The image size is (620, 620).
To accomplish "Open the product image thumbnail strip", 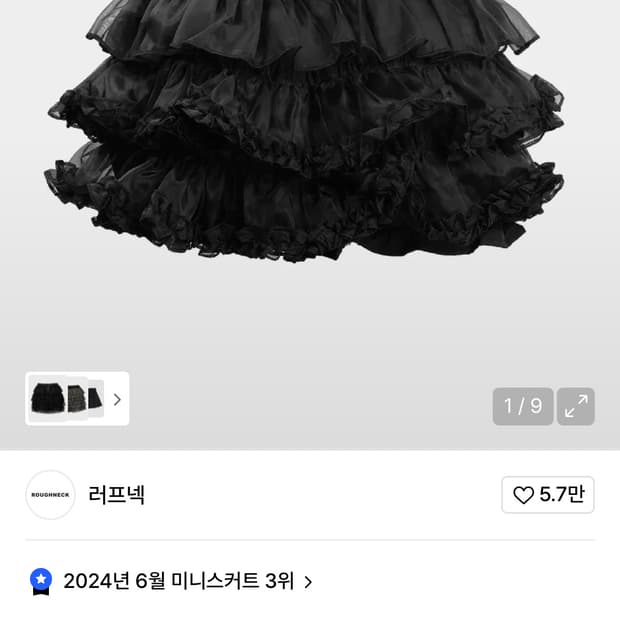I will (77, 399).
